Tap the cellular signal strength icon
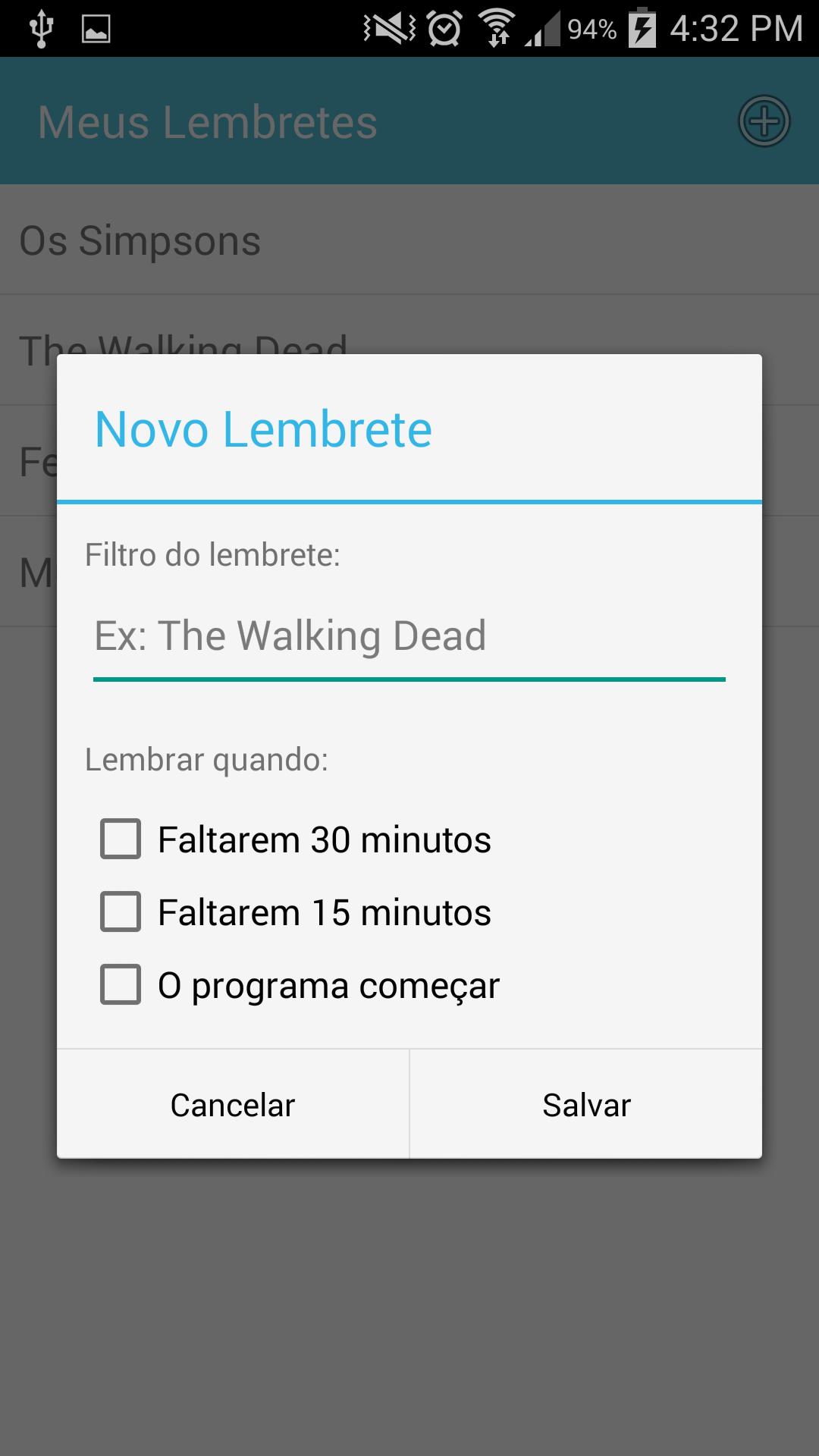This screenshot has width=819, height=1456. pos(540,27)
